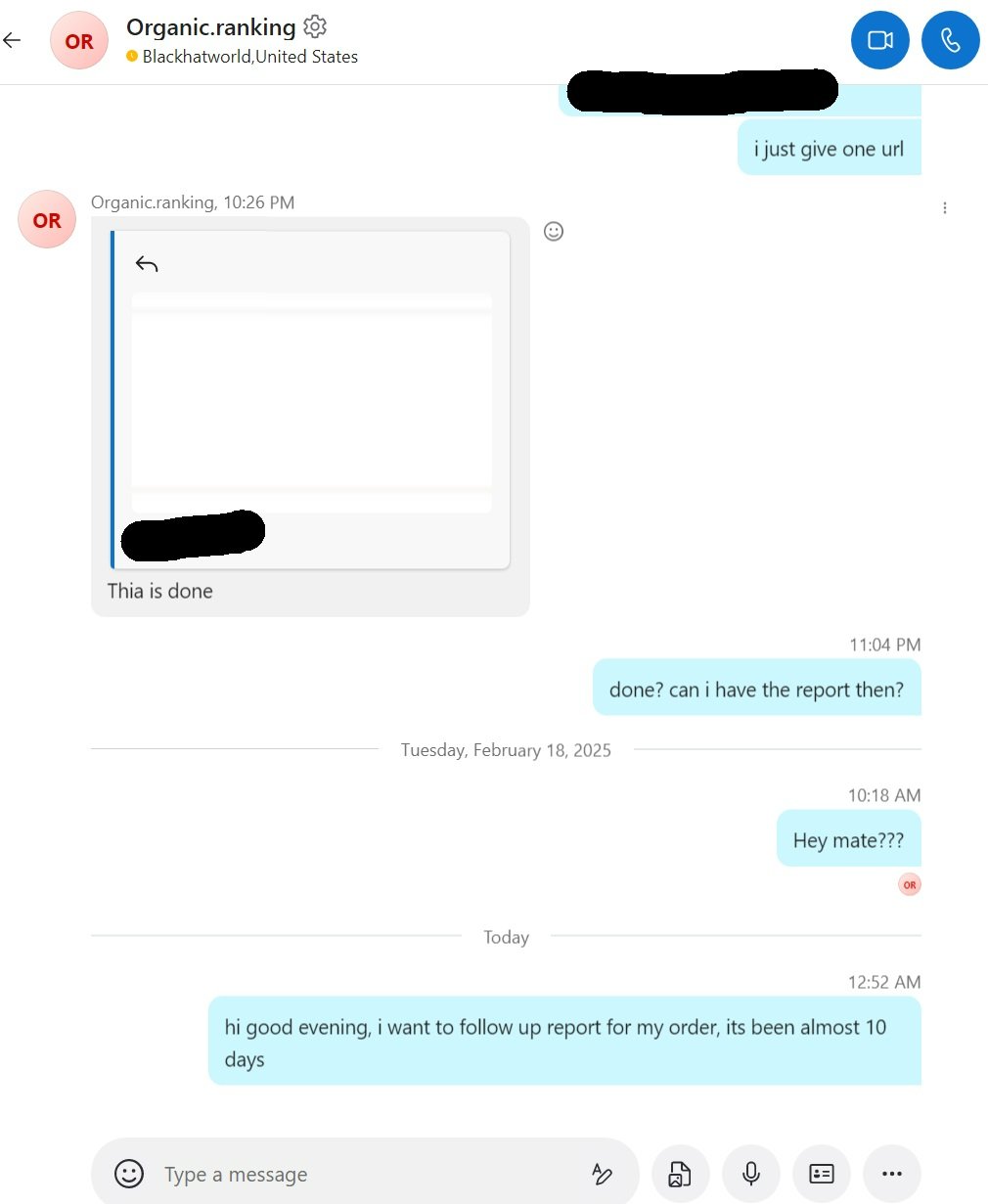The width and height of the screenshot is (988, 1204).
Task: Focus the Type a message field
Action: click(372, 1174)
